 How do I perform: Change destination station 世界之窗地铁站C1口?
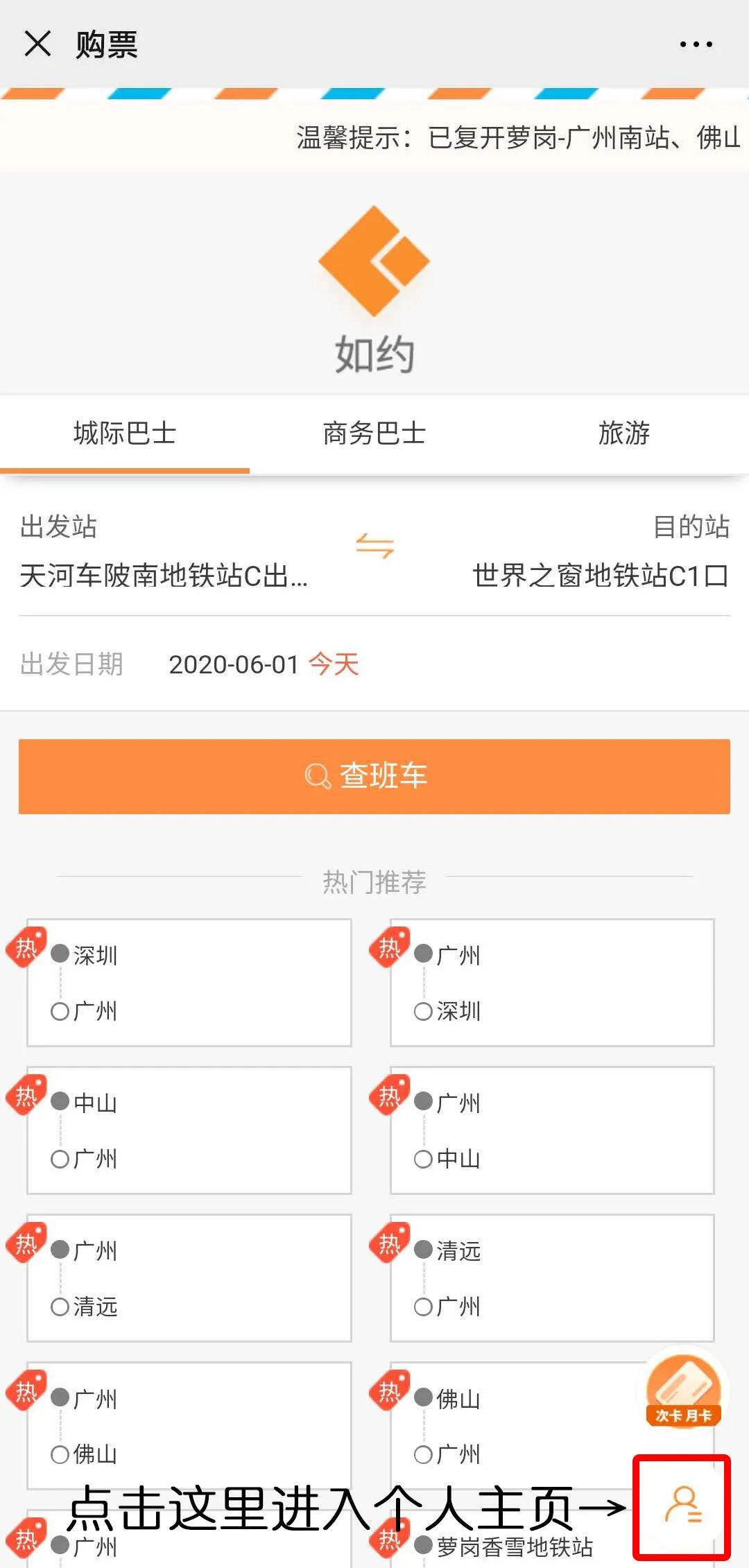pos(600,576)
